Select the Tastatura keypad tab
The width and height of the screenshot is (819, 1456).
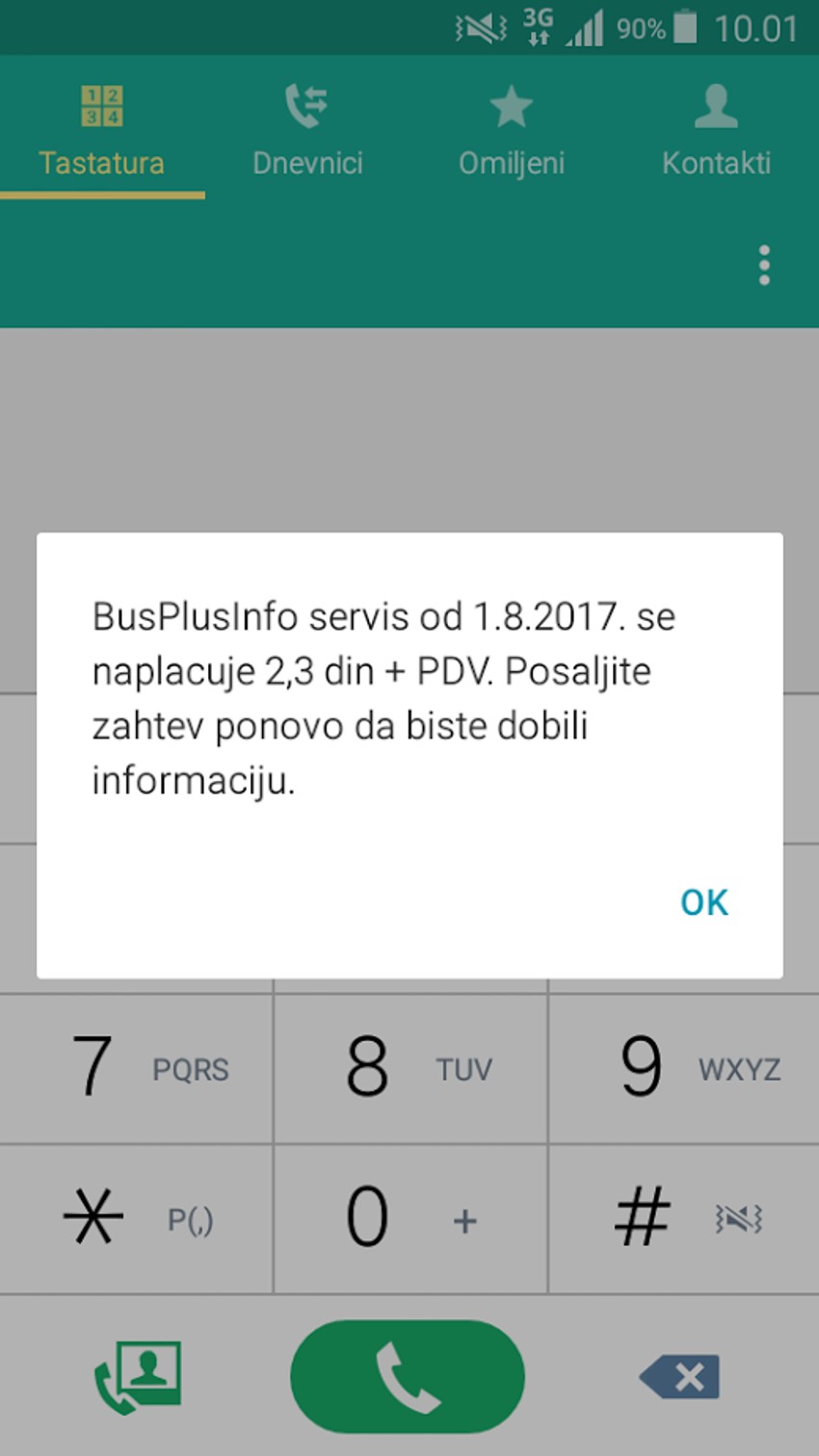tap(102, 129)
